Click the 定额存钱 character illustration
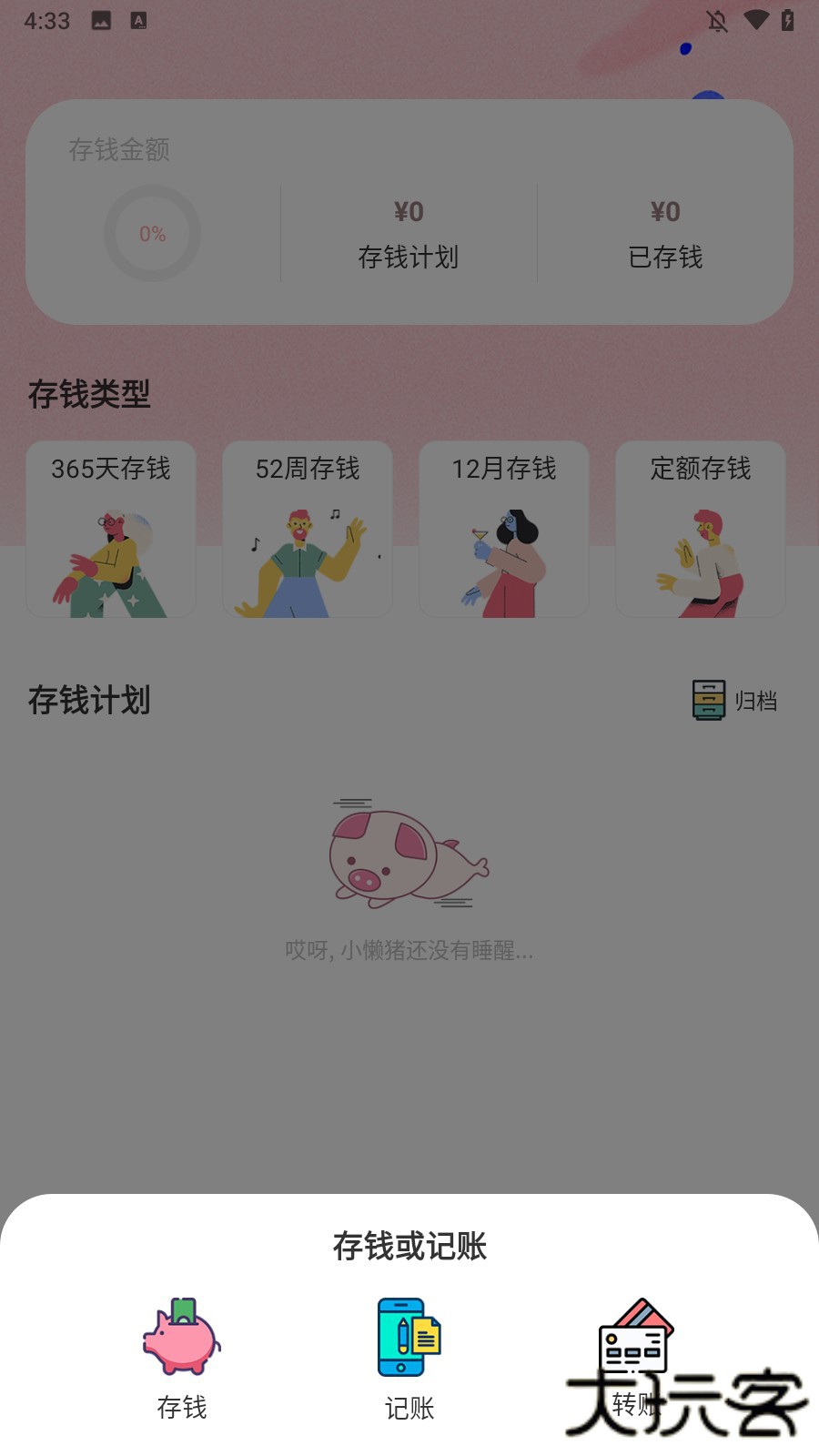Image resolution: width=819 pixels, height=1456 pixels. [x=701, y=555]
